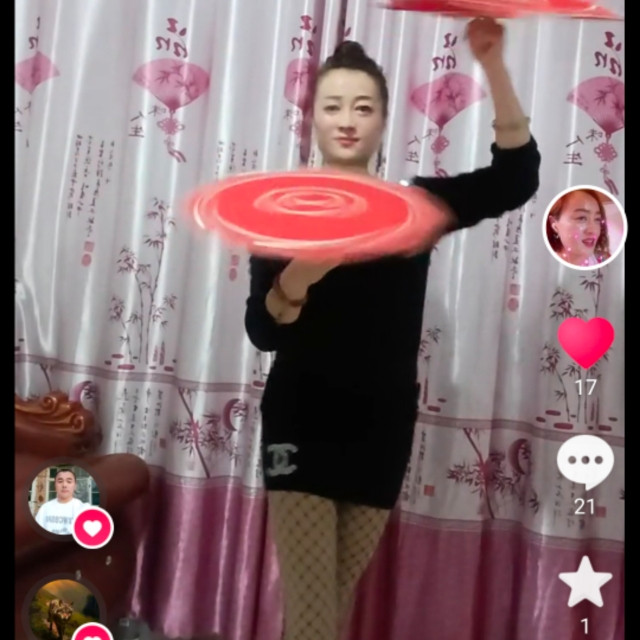This screenshot has width=640, height=640.
Task: Open the white-shirt man's avatar
Action: pyautogui.click(x=64, y=500)
